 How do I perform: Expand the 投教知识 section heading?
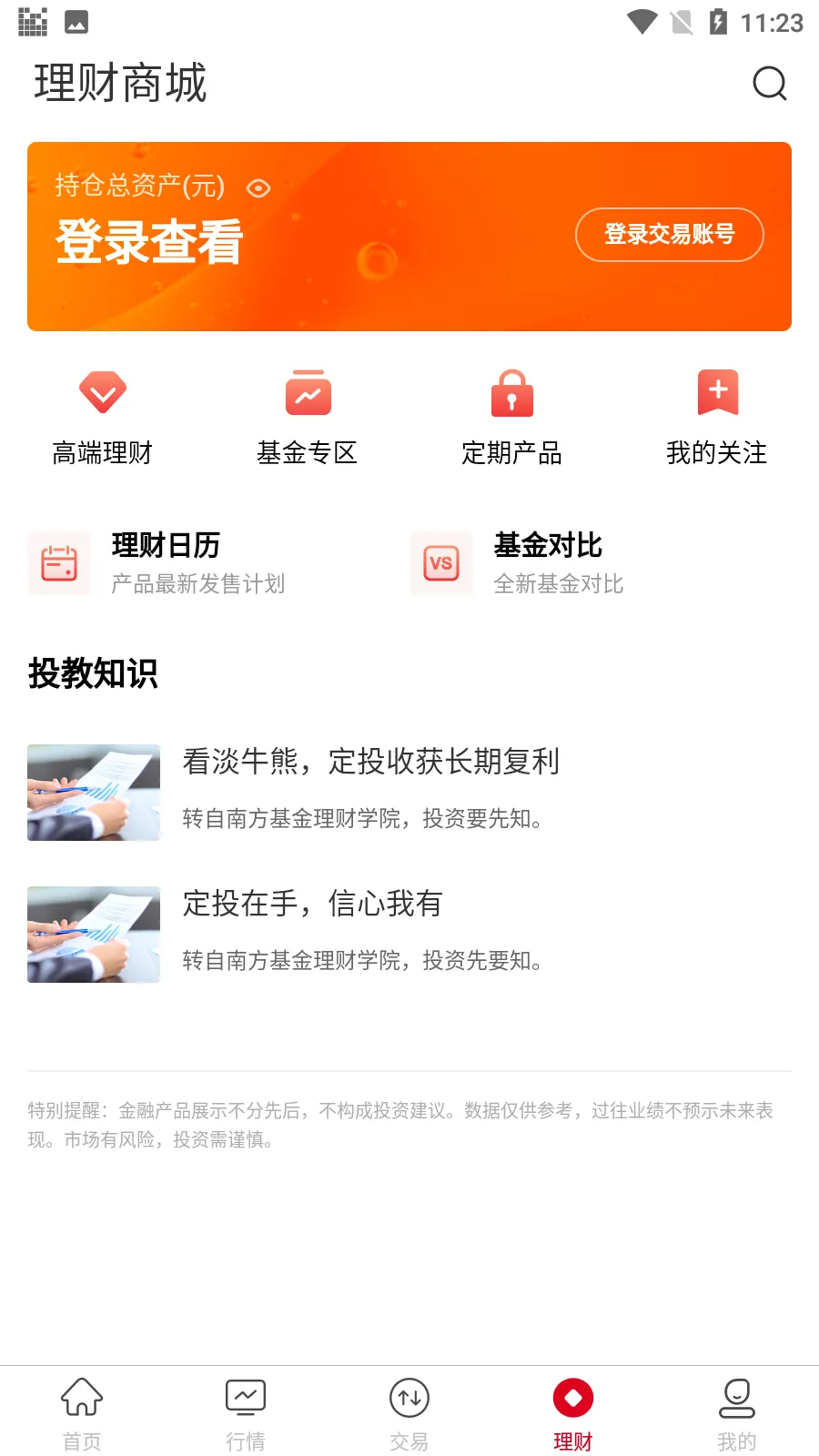pyautogui.click(x=92, y=675)
